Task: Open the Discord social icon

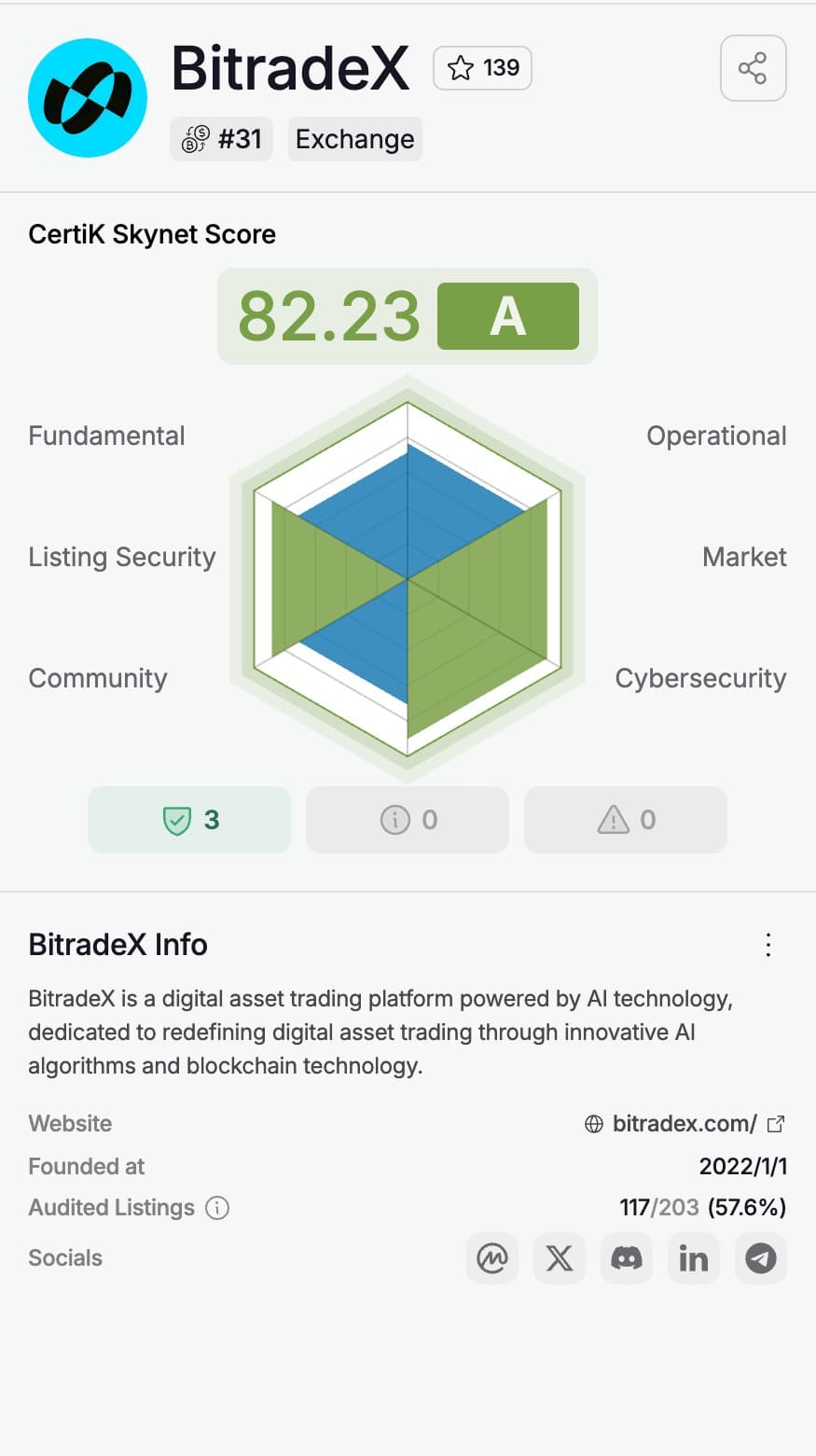Action: [626, 1258]
